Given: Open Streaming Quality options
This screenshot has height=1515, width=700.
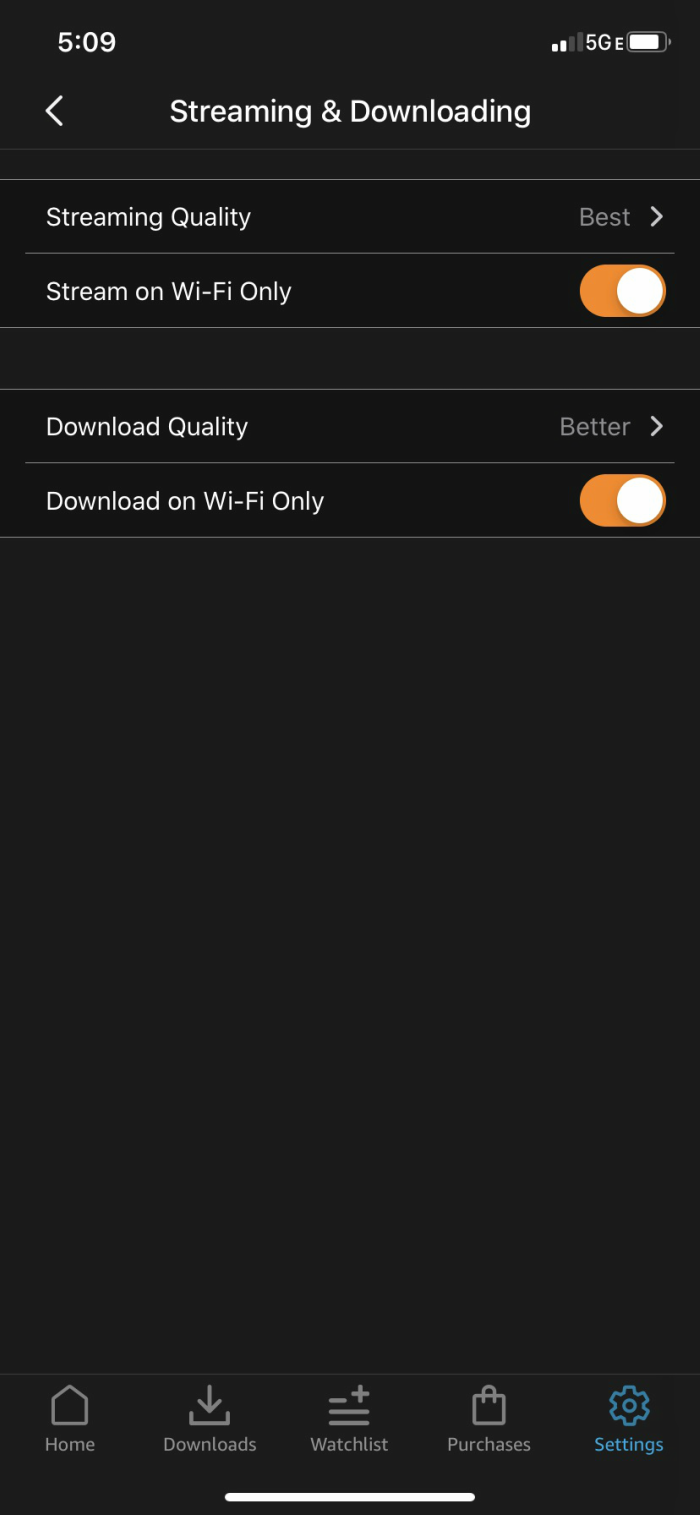Looking at the screenshot, I should click(350, 217).
